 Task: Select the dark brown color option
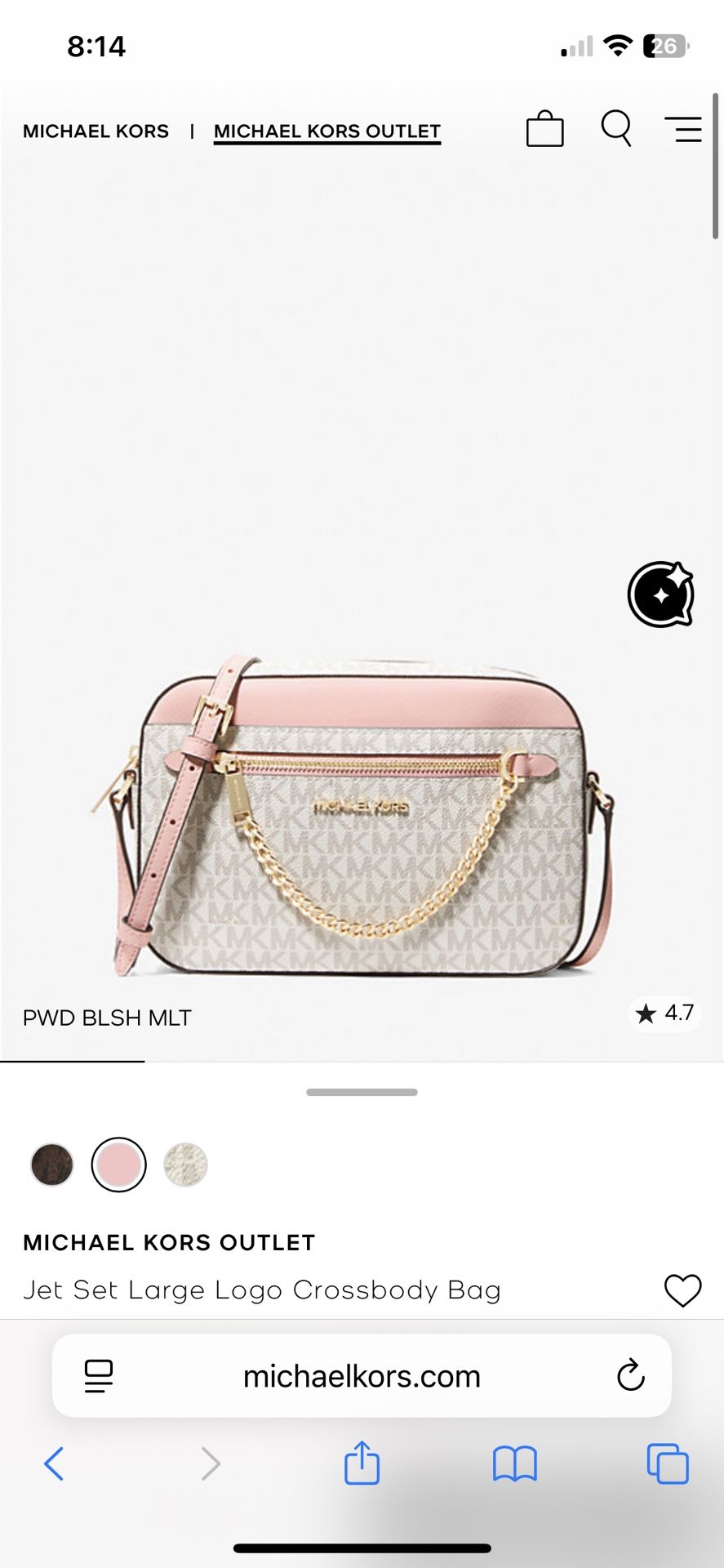click(x=51, y=1165)
